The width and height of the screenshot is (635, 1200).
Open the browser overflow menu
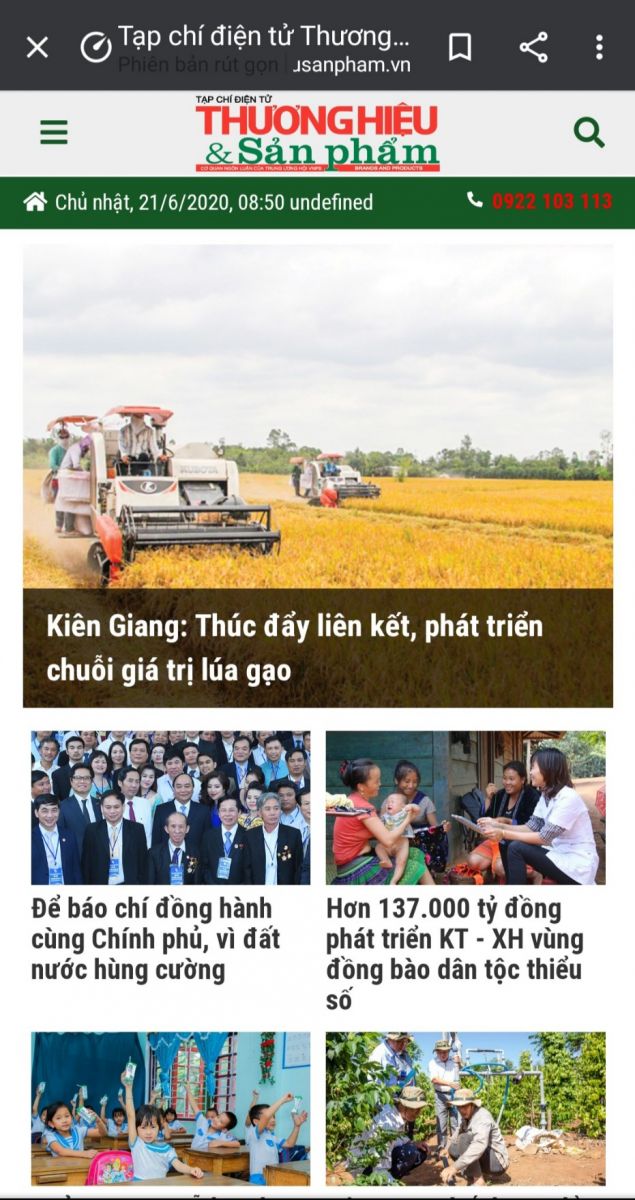(x=599, y=47)
